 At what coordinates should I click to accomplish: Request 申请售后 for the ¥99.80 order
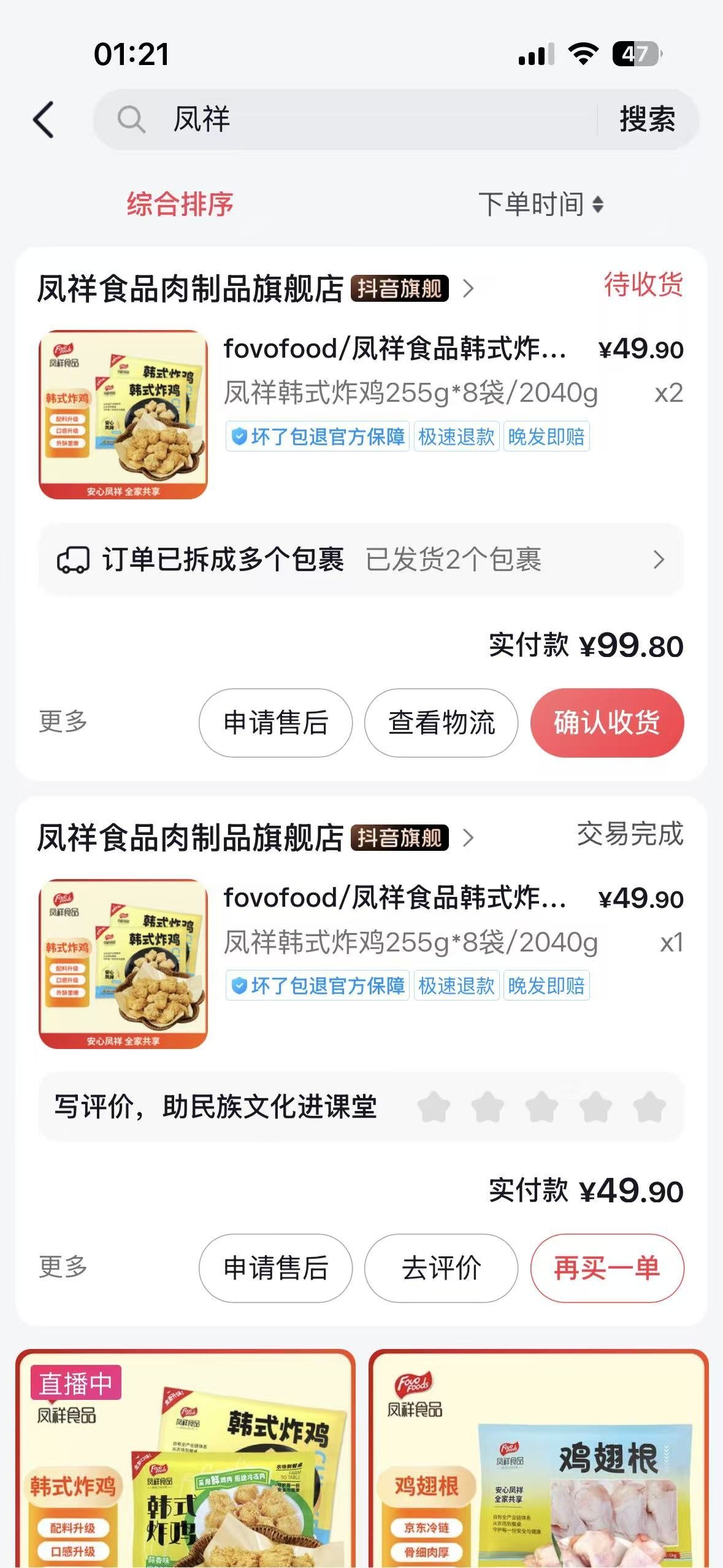point(275,723)
